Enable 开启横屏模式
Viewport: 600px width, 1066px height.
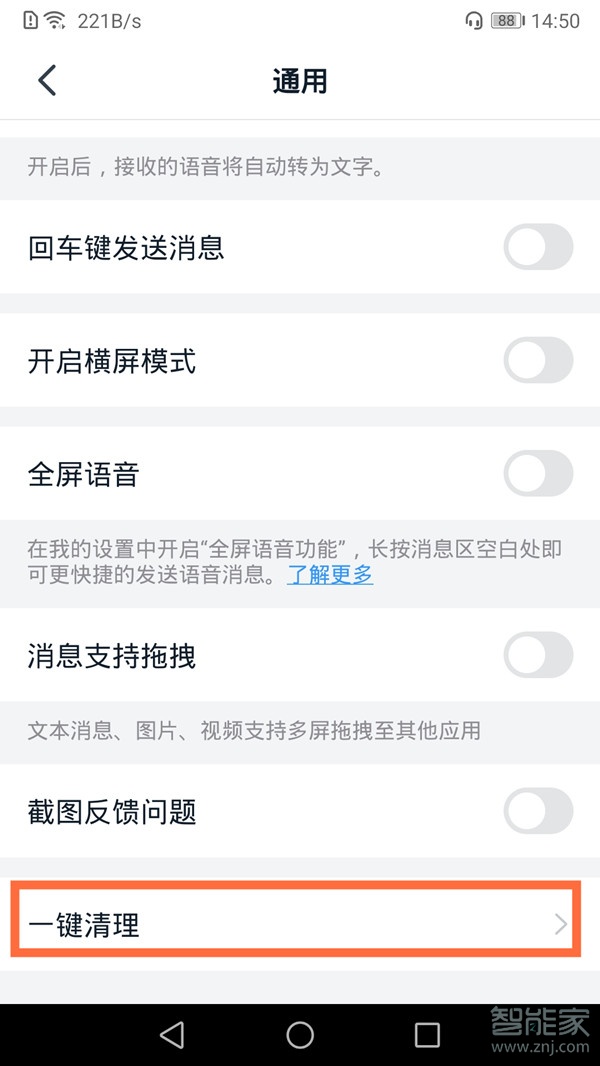(x=538, y=361)
